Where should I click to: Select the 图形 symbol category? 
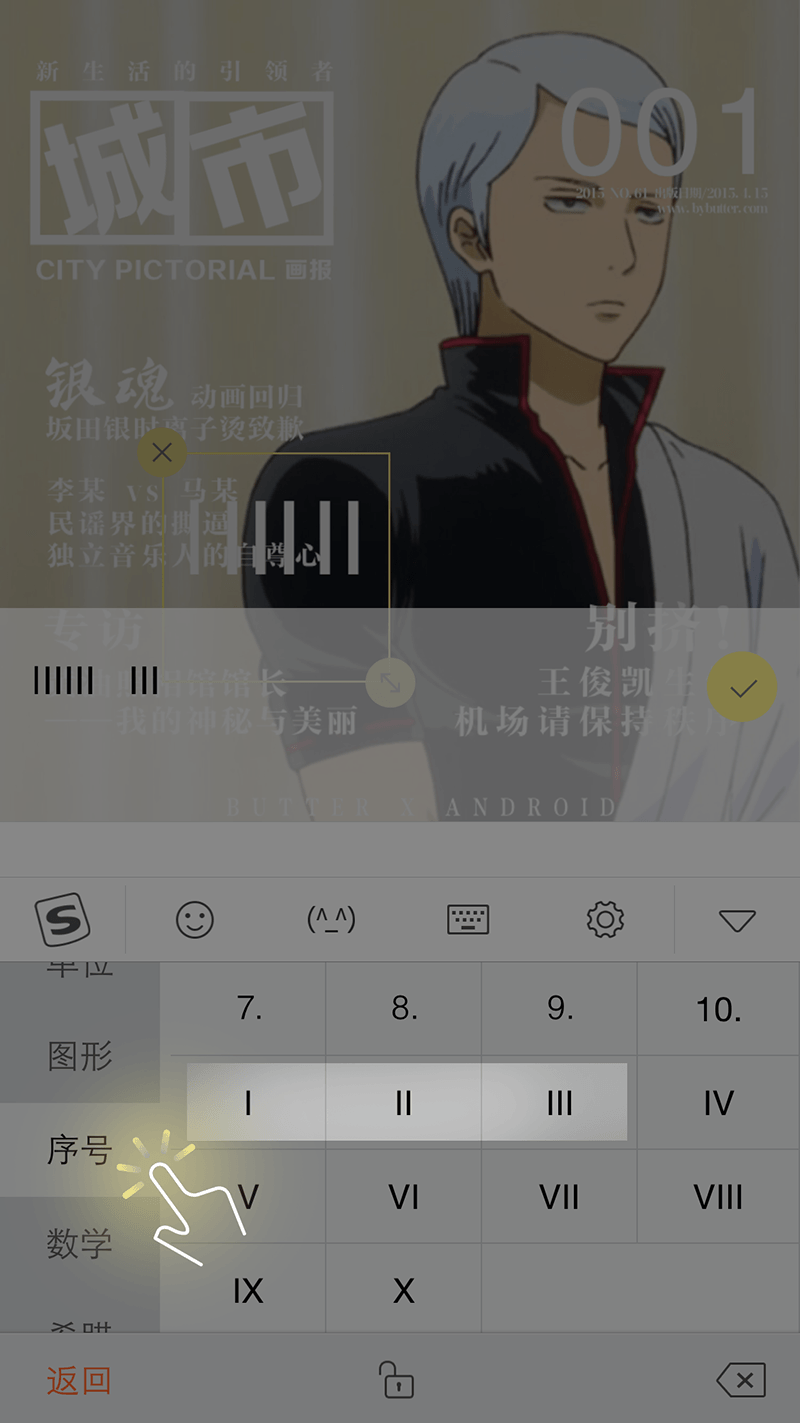[80, 1056]
